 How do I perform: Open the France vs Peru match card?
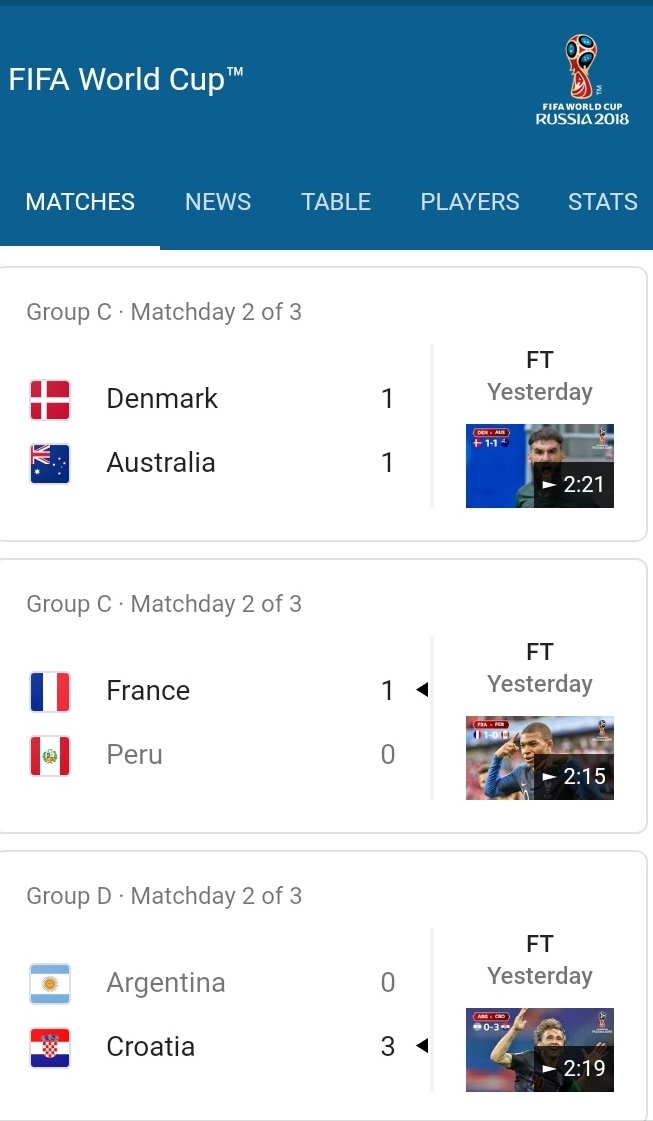(x=322, y=696)
